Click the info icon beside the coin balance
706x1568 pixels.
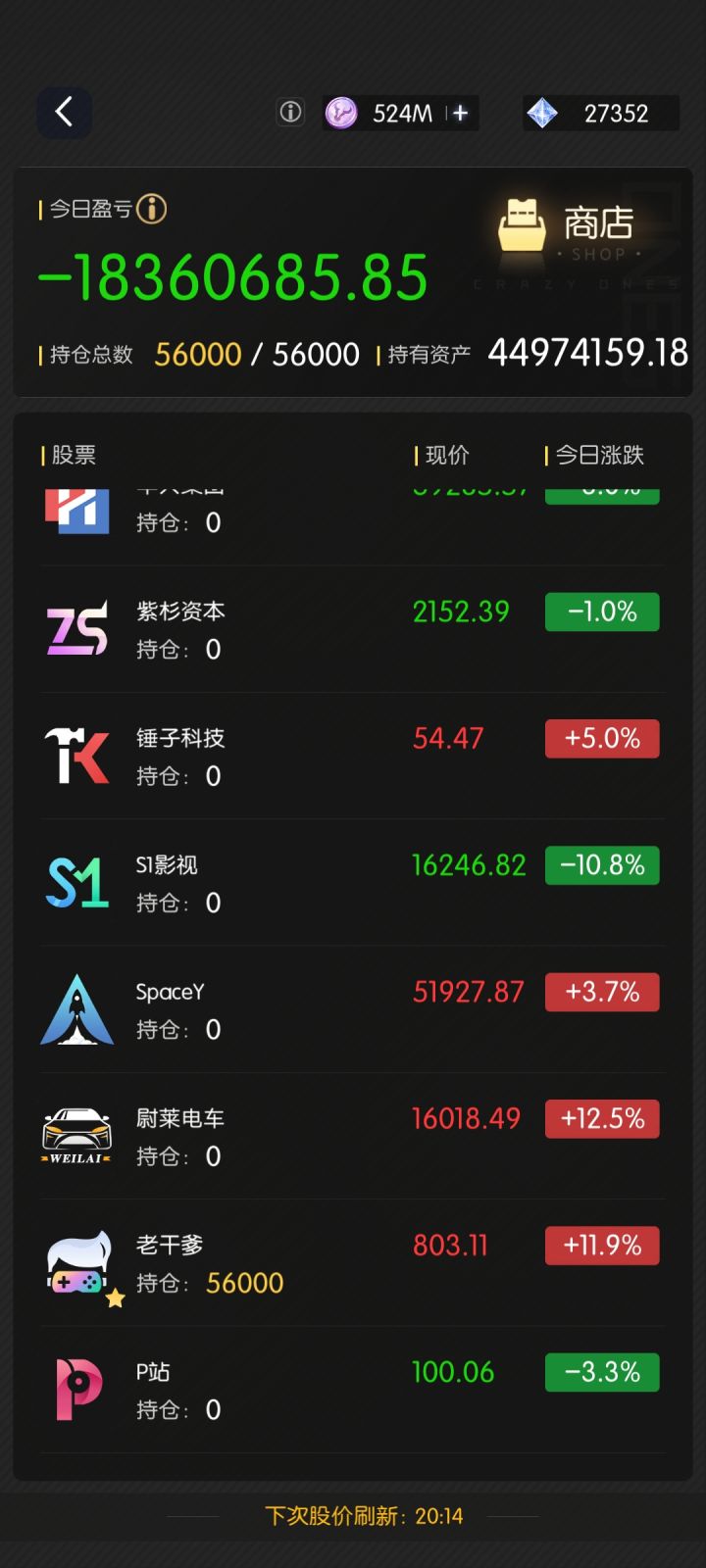[x=289, y=112]
